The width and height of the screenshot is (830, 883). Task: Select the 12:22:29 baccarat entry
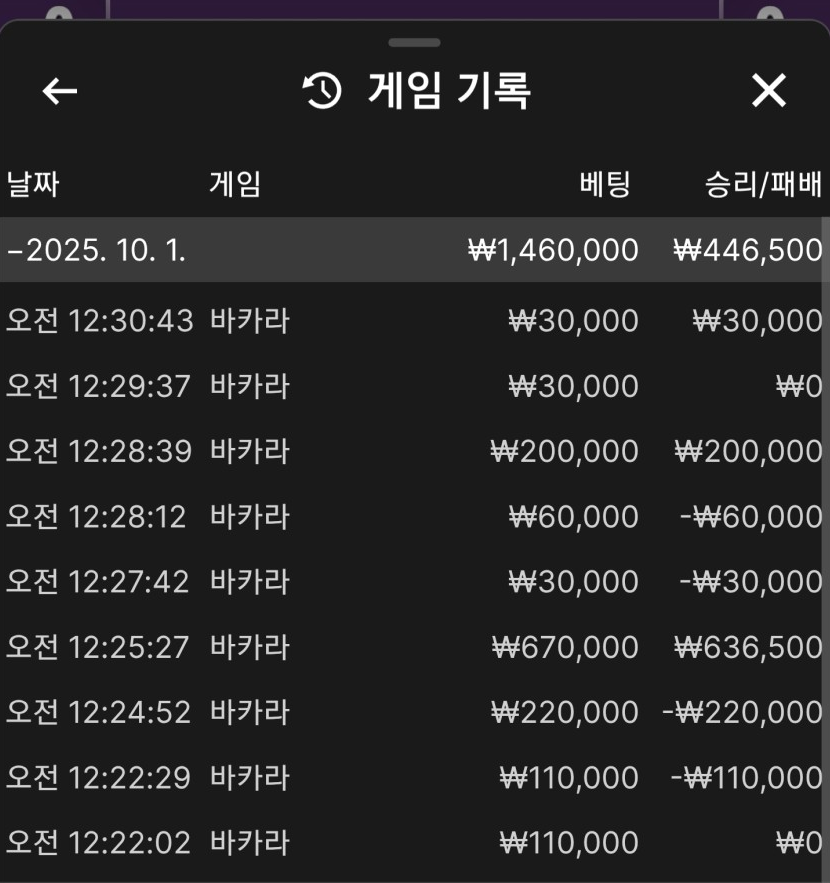coord(413,777)
